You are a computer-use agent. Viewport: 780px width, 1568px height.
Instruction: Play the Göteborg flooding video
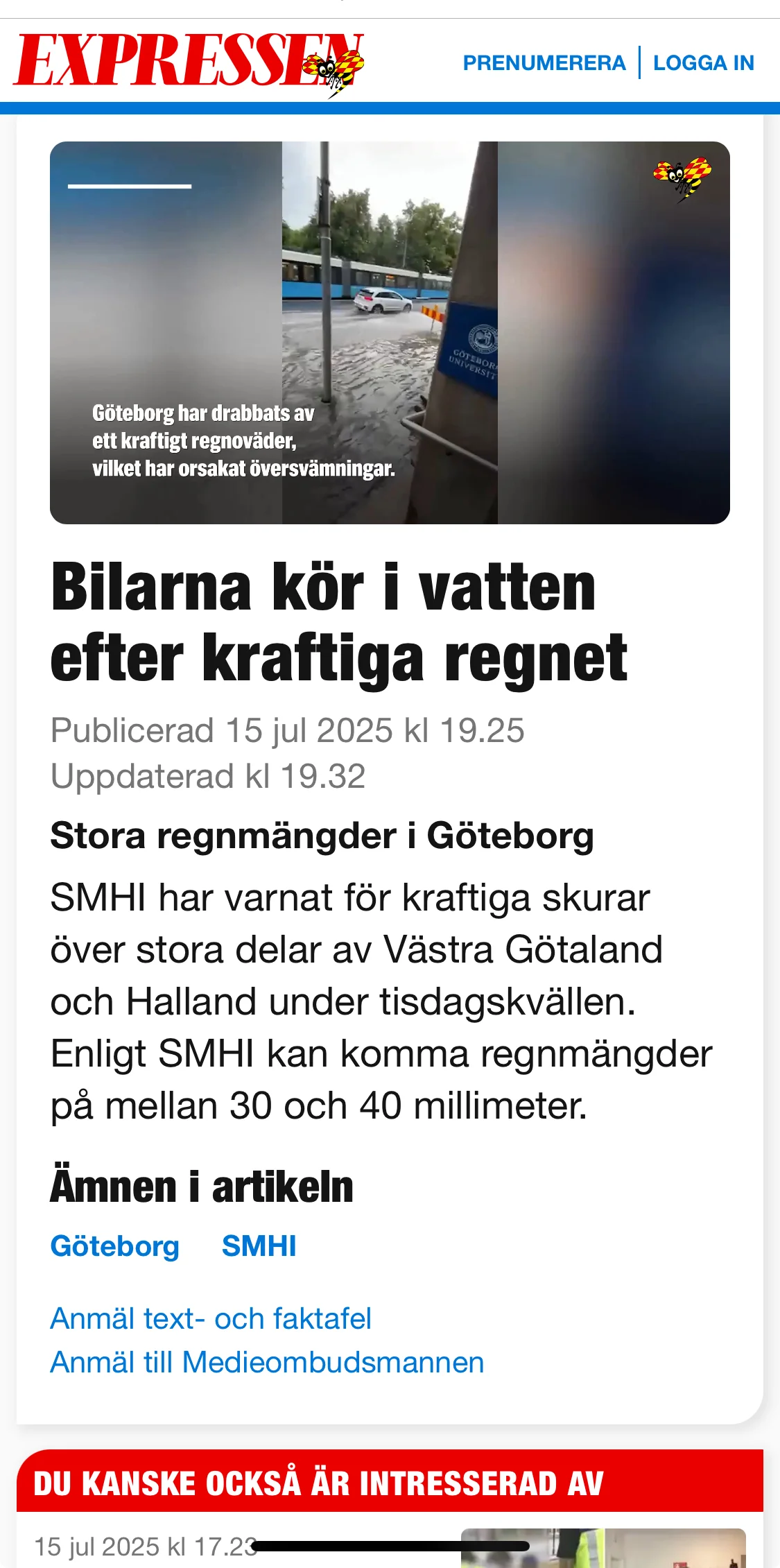pos(390,333)
